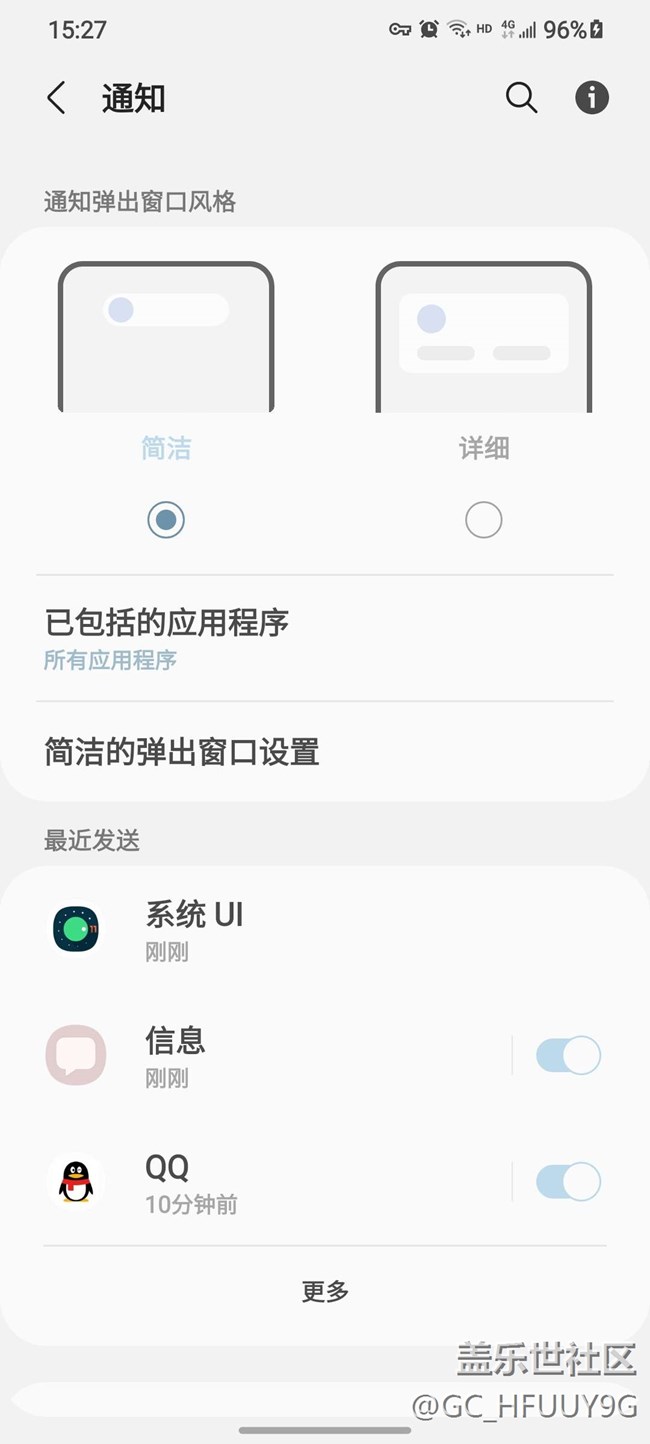This screenshot has width=650, height=1444.
Task: Turn off notifications for 信息
Action: coord(568,1056)
